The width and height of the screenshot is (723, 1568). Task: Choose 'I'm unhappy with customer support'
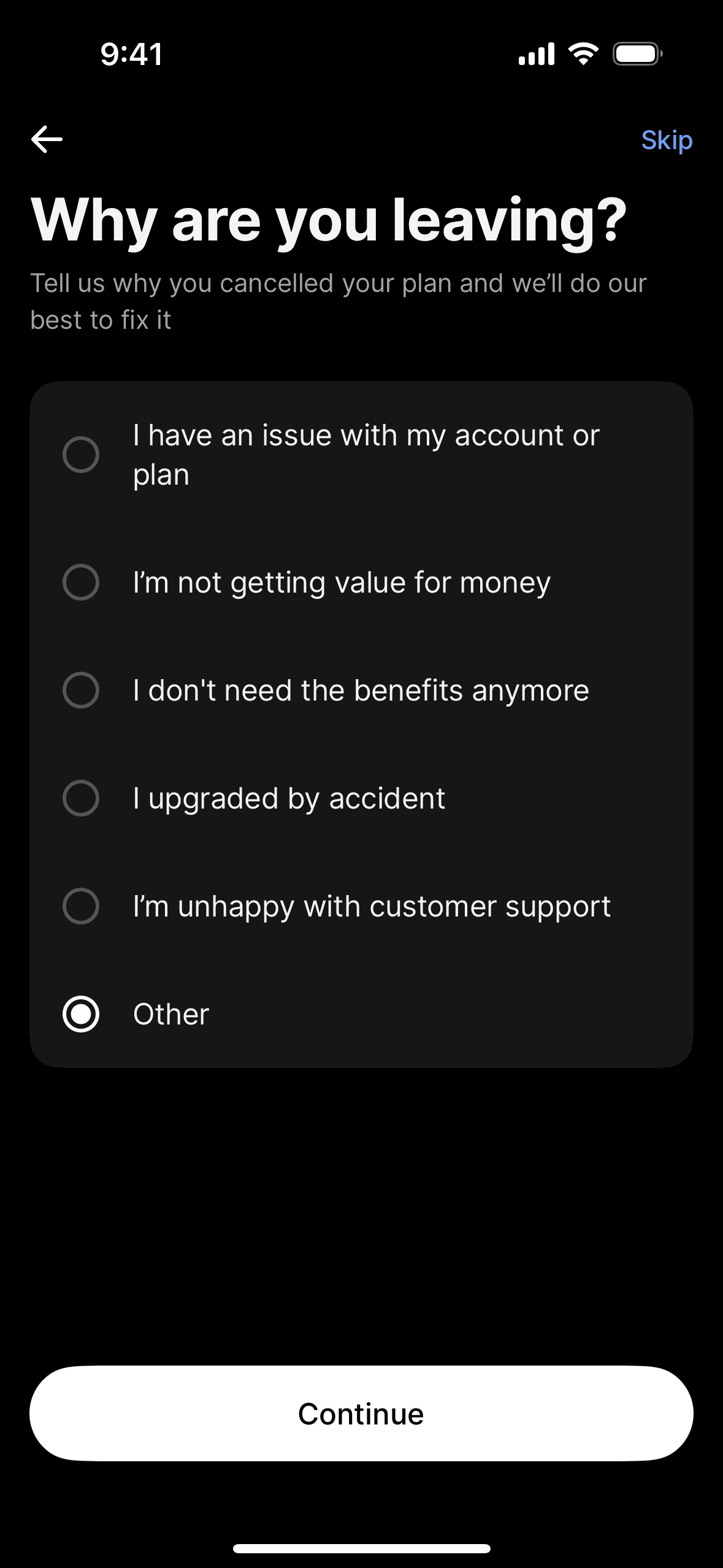point(81,906)
